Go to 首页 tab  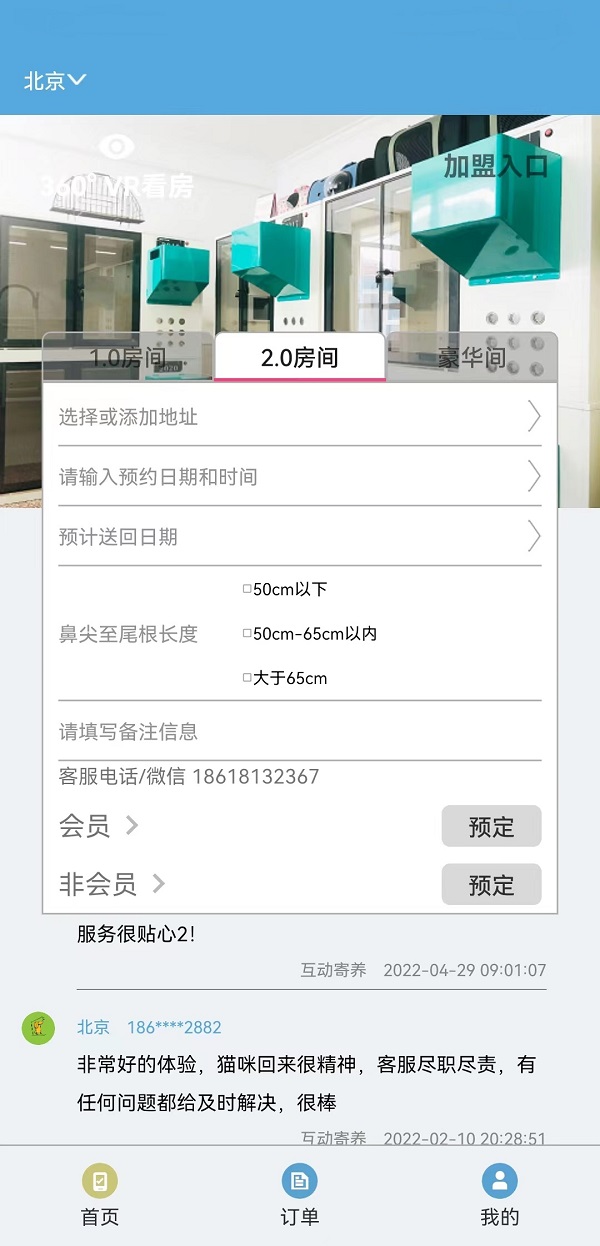(x=100, y=1195)
